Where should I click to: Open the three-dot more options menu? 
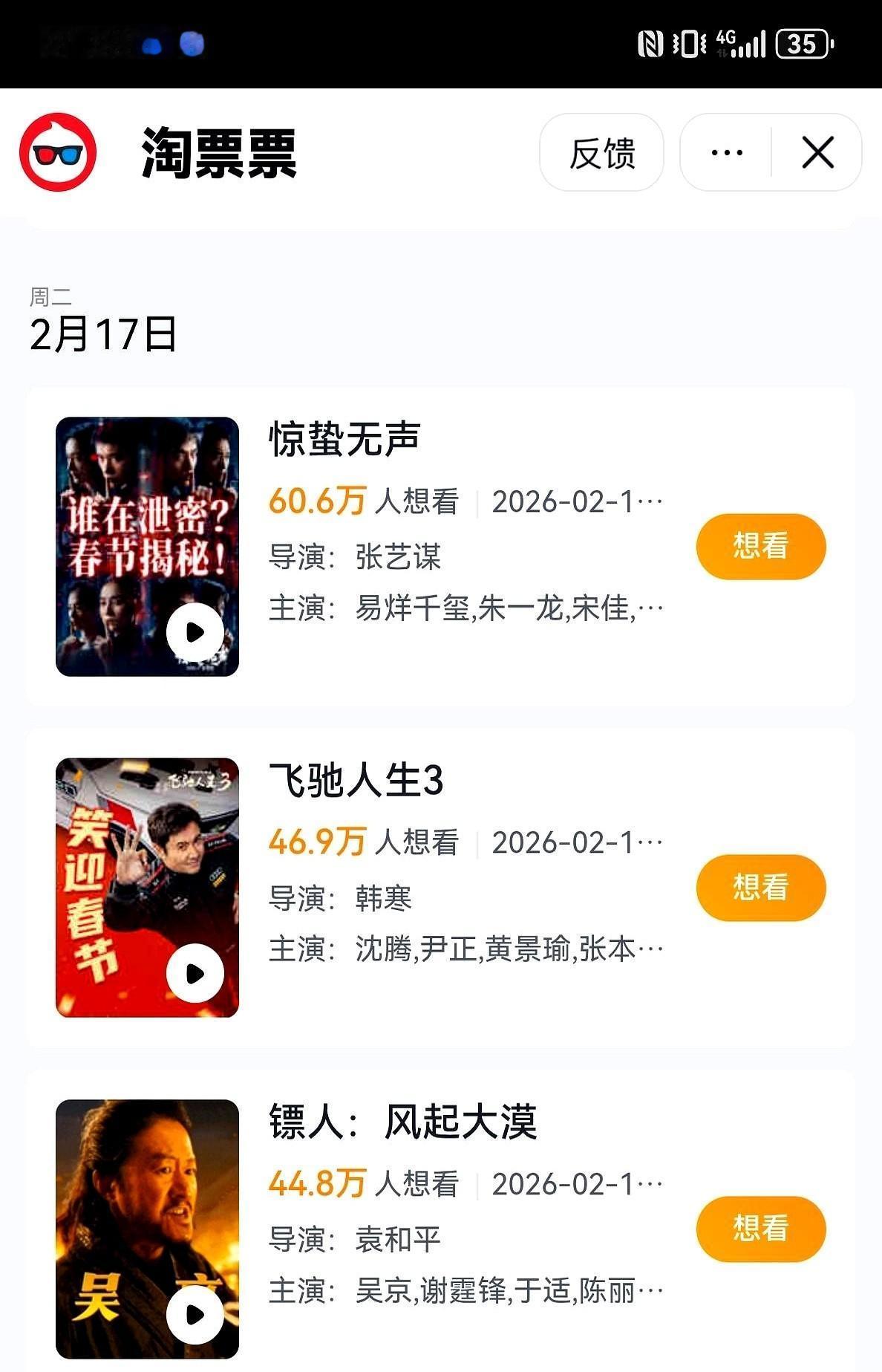726,153
